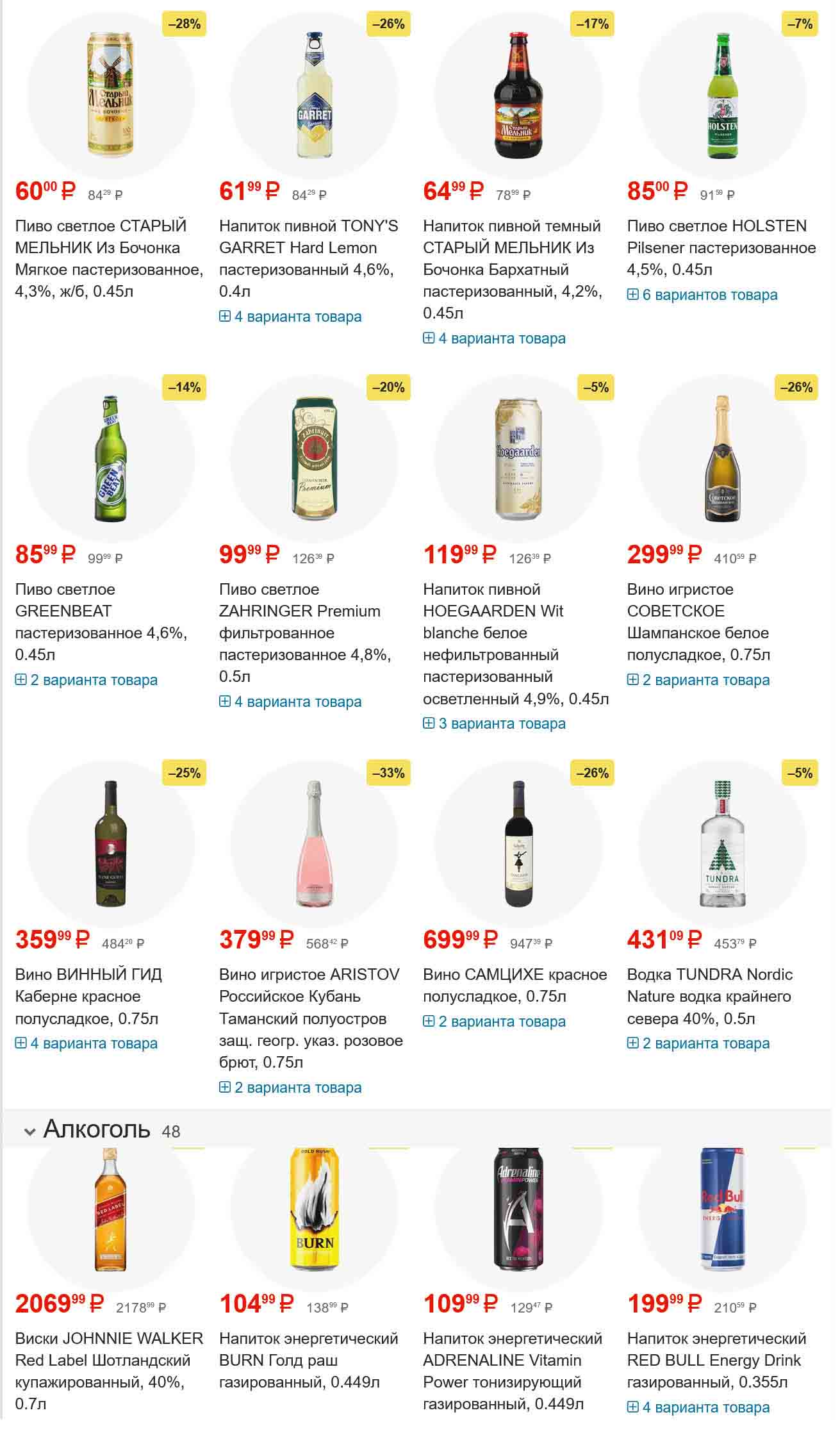Expand variants under СОВЕТСКОЕ Шампанское
The image size is (840, 1433).
point(698,680)
